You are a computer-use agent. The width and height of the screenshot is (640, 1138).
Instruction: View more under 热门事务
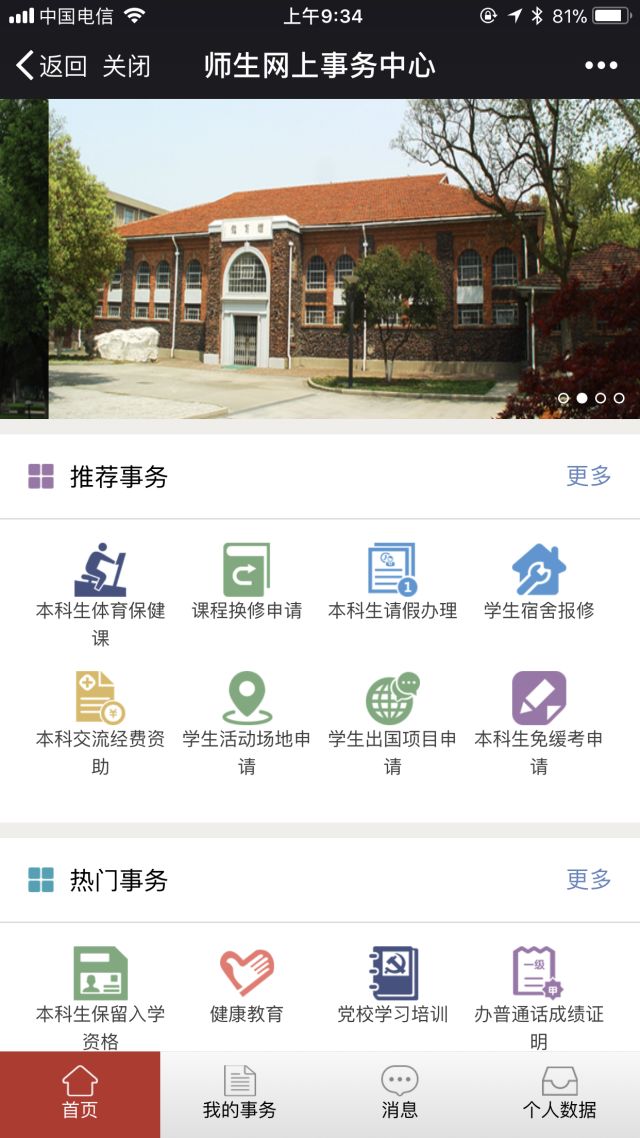click(588, 879)
